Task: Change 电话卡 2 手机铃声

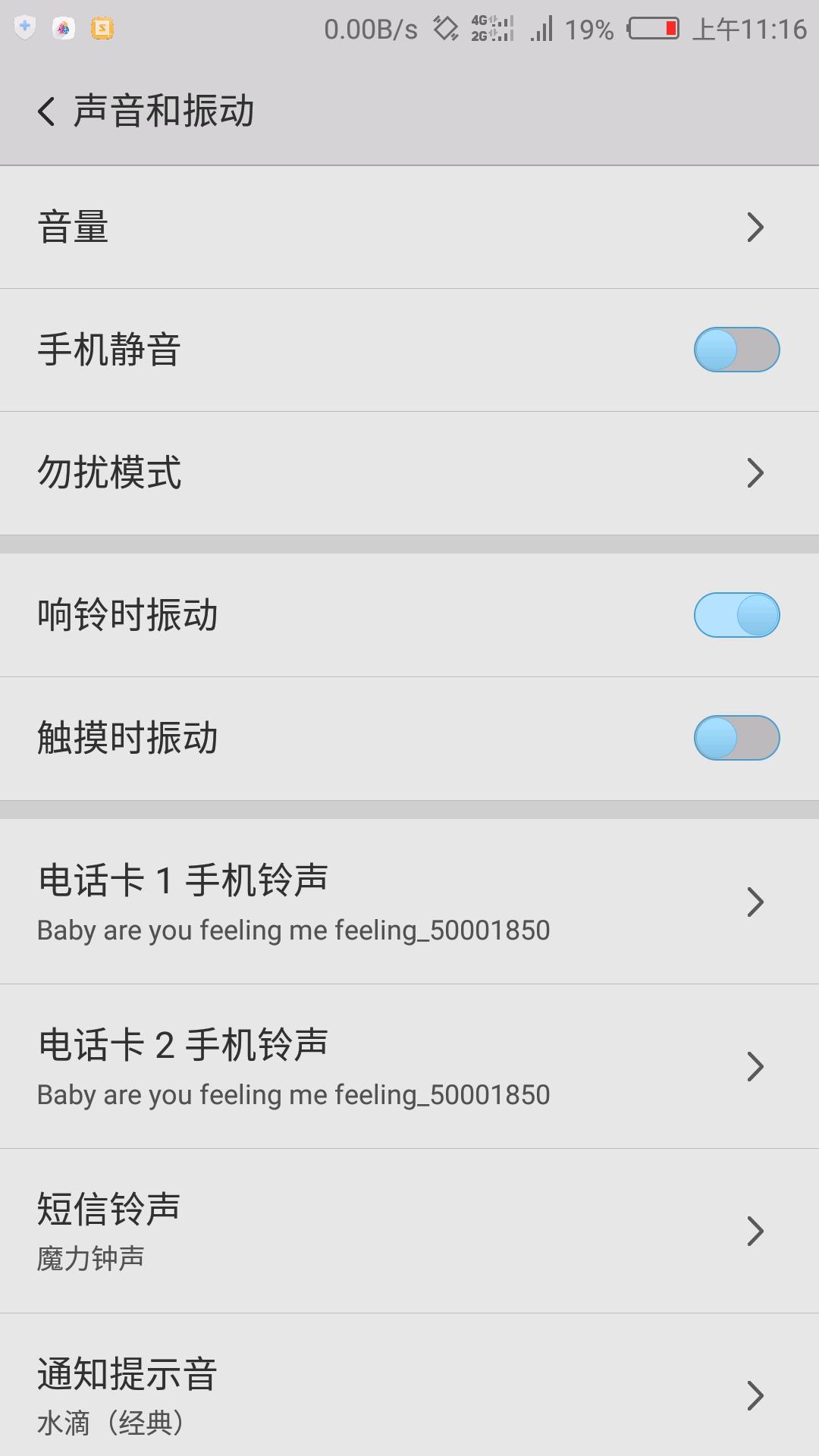Action: pos(409,1067)
